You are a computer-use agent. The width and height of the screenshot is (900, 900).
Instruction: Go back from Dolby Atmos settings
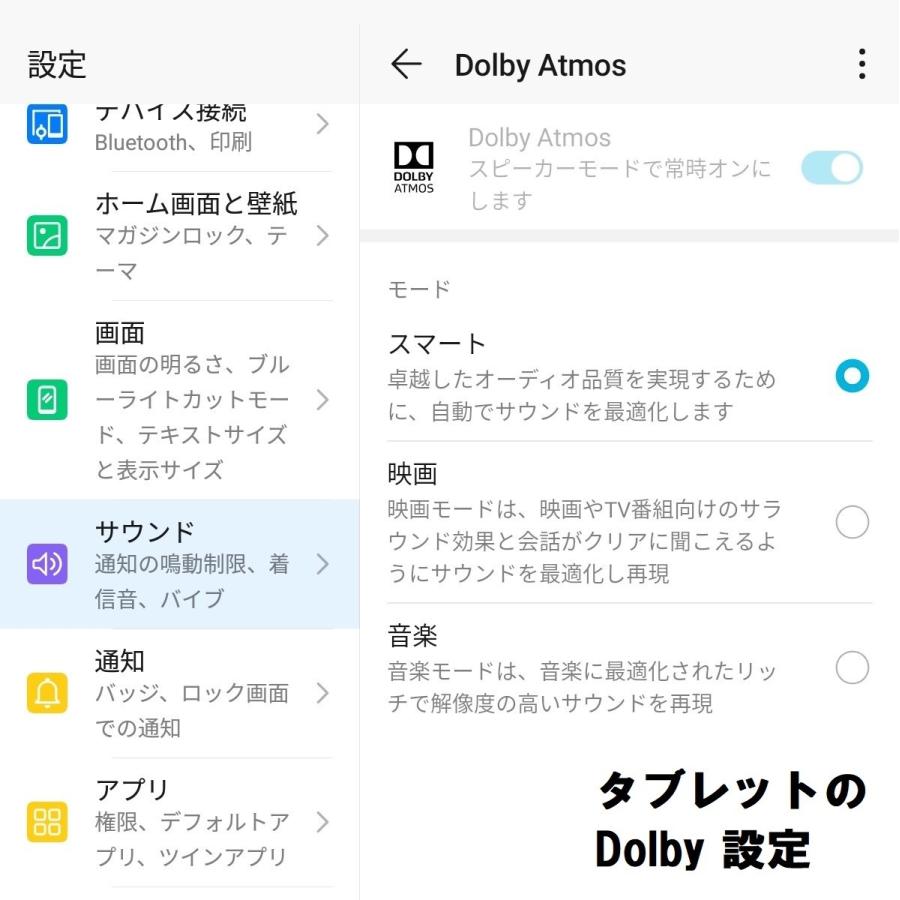tap(406, 65)
